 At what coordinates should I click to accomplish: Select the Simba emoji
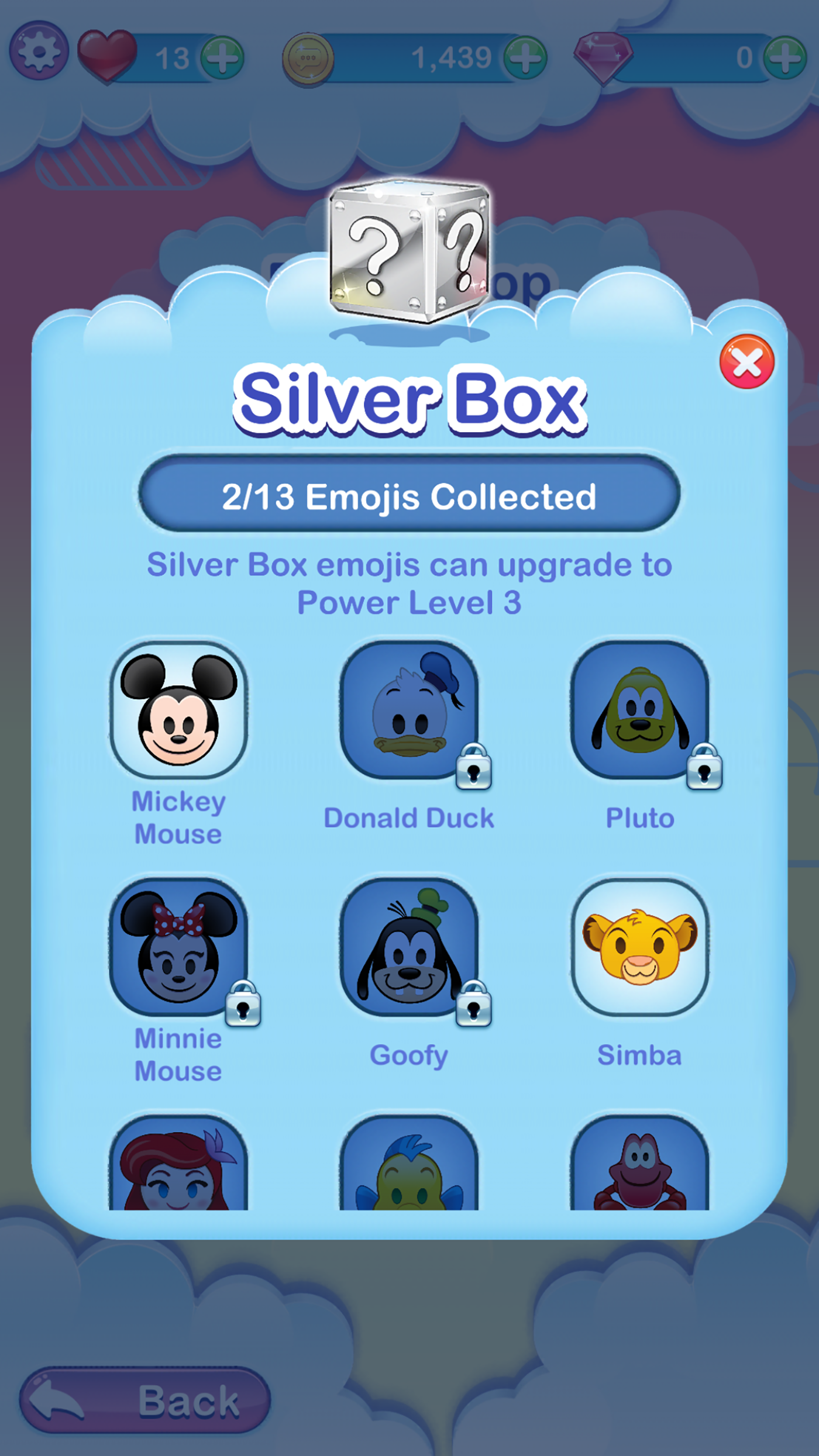639,947
